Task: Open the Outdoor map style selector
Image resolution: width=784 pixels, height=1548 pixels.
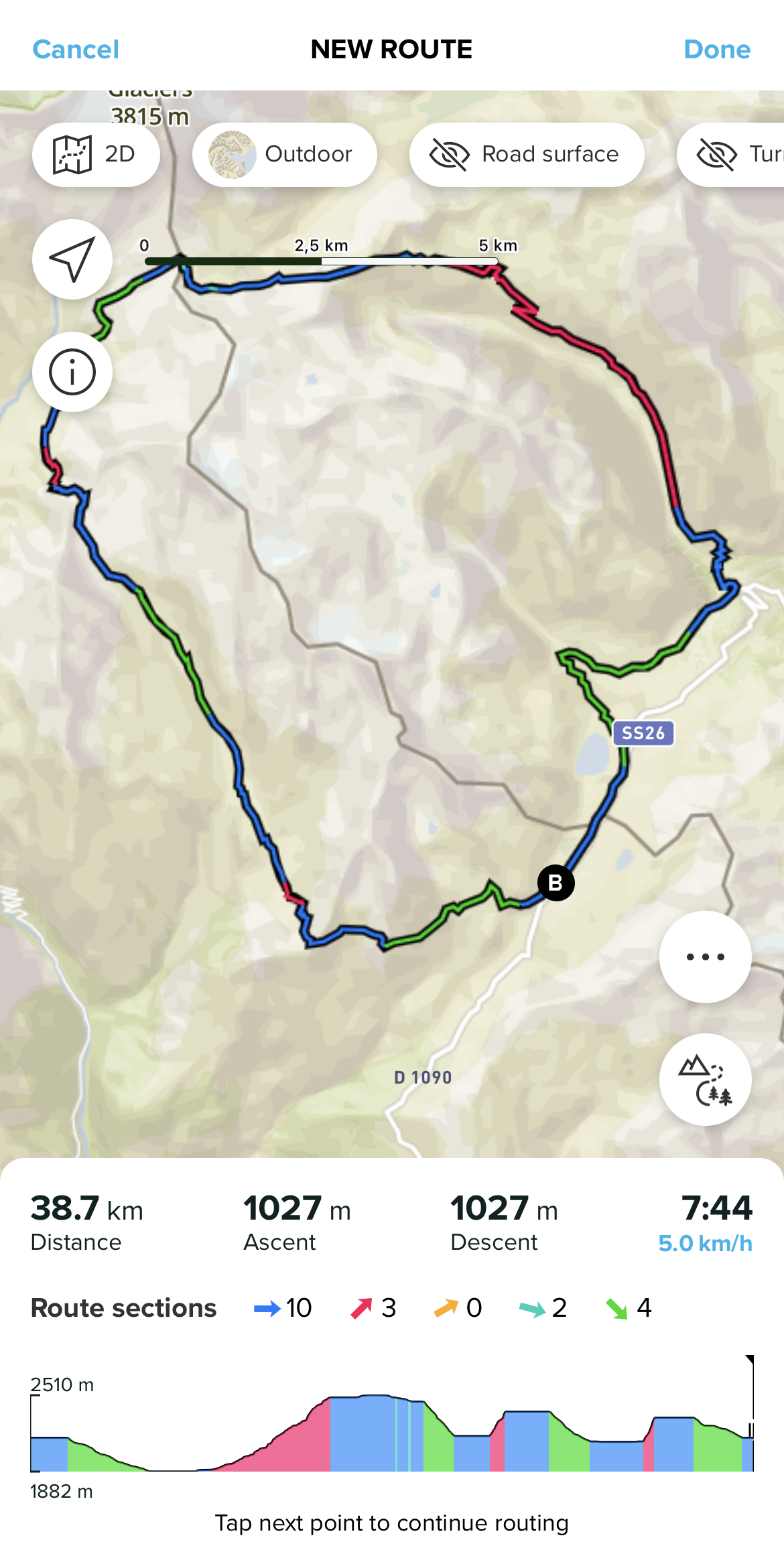Action: coord(285,155)
